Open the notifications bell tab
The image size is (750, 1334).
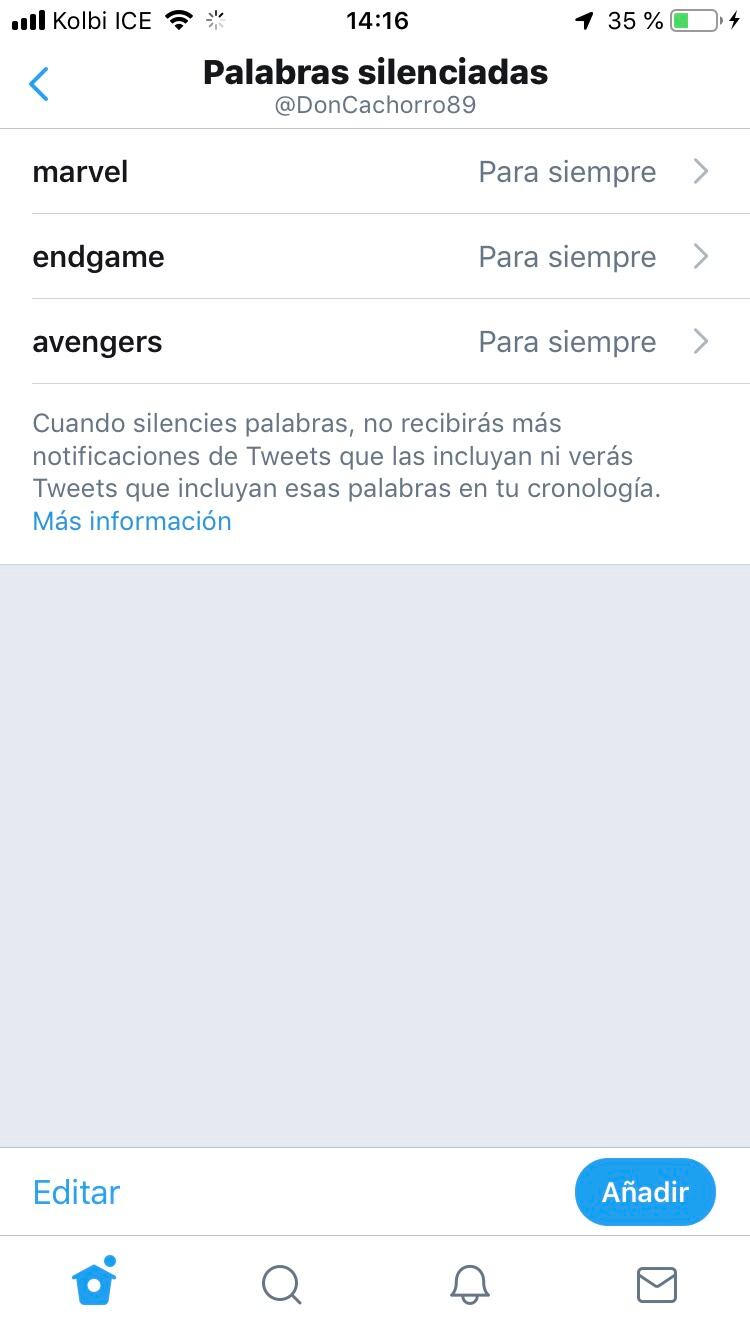pyautogui.click(x=469, y=1284)
